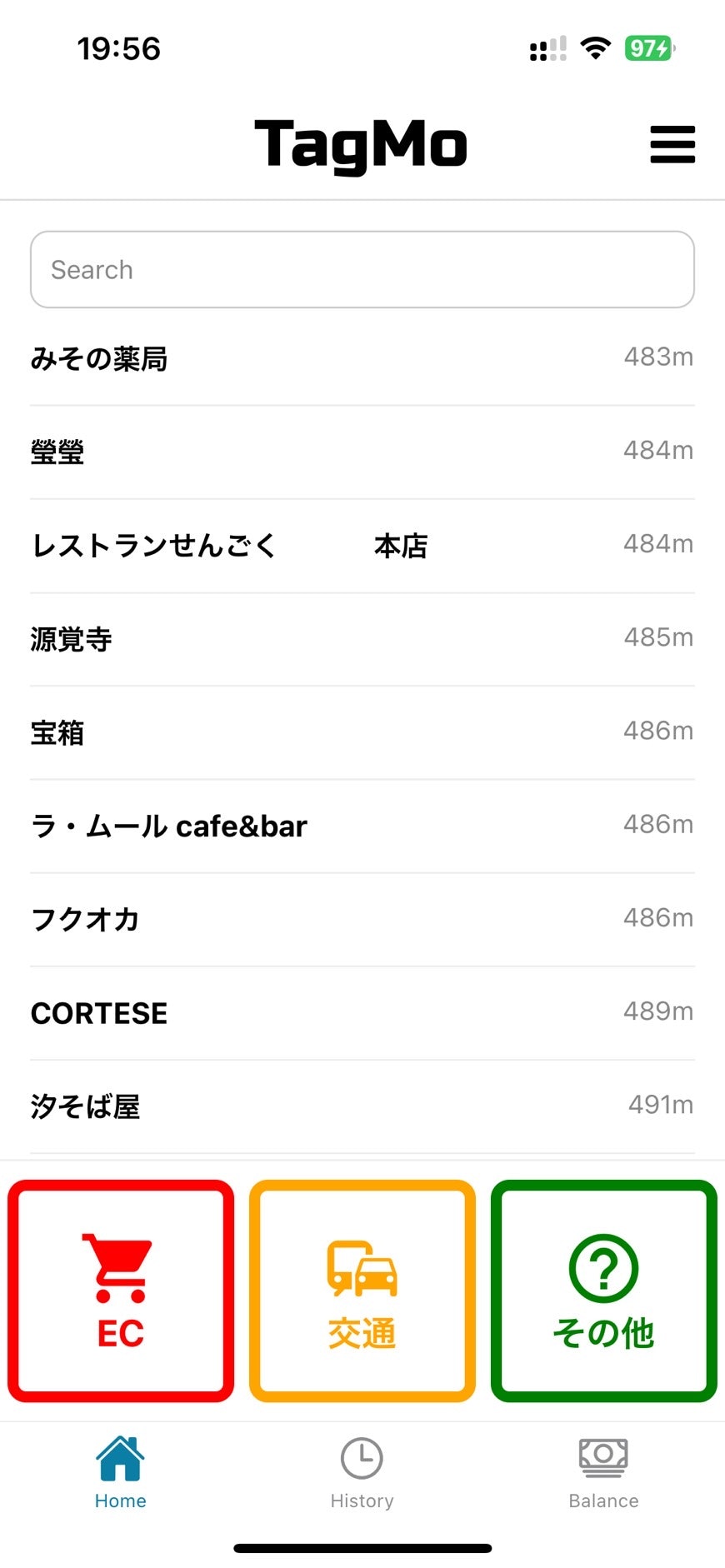This screenshot has height=1568, width=725.
Task: Choose the green その他 button
Action: [603, 1291]
